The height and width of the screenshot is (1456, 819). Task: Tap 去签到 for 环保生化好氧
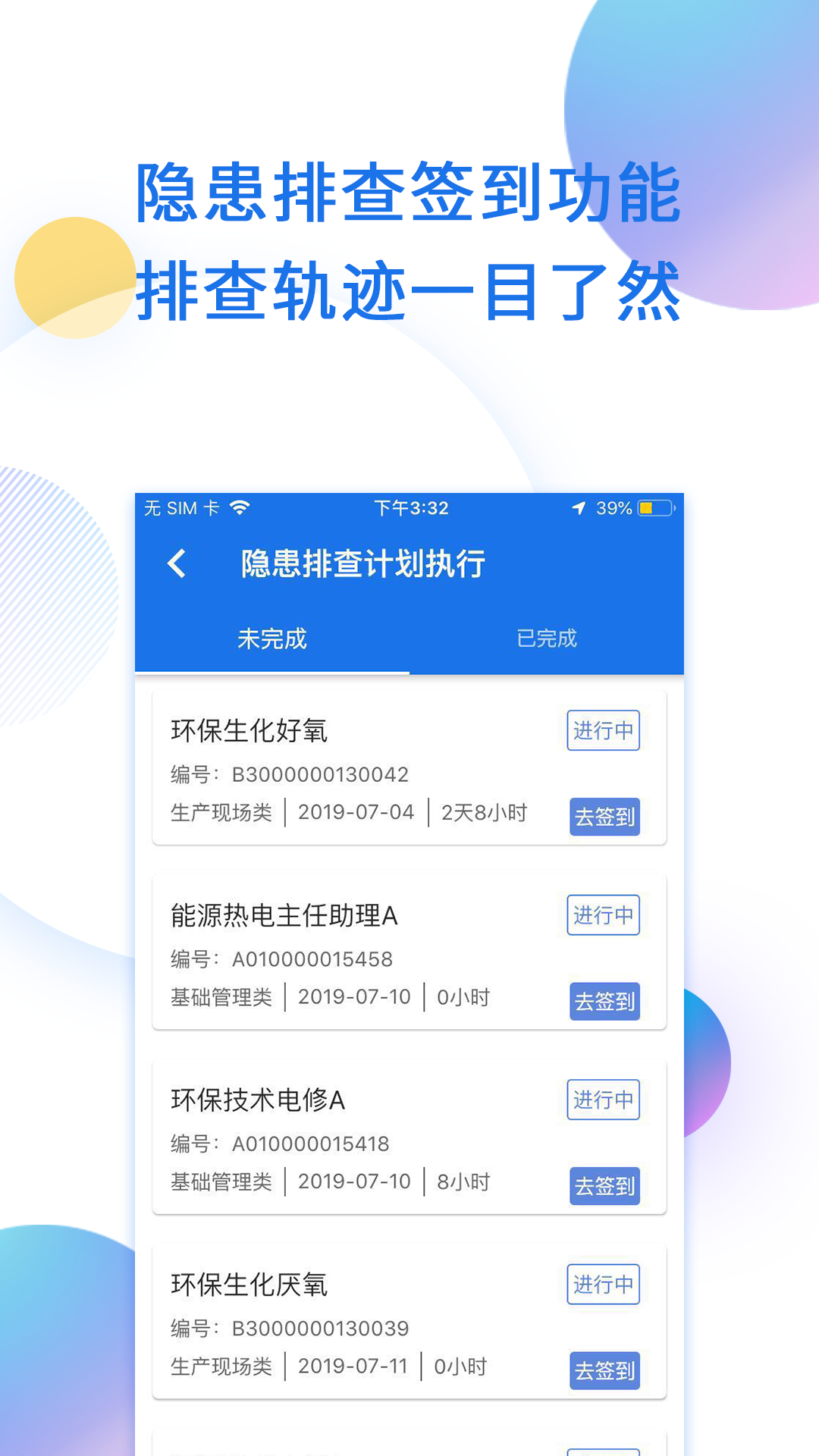coord(604,817)
